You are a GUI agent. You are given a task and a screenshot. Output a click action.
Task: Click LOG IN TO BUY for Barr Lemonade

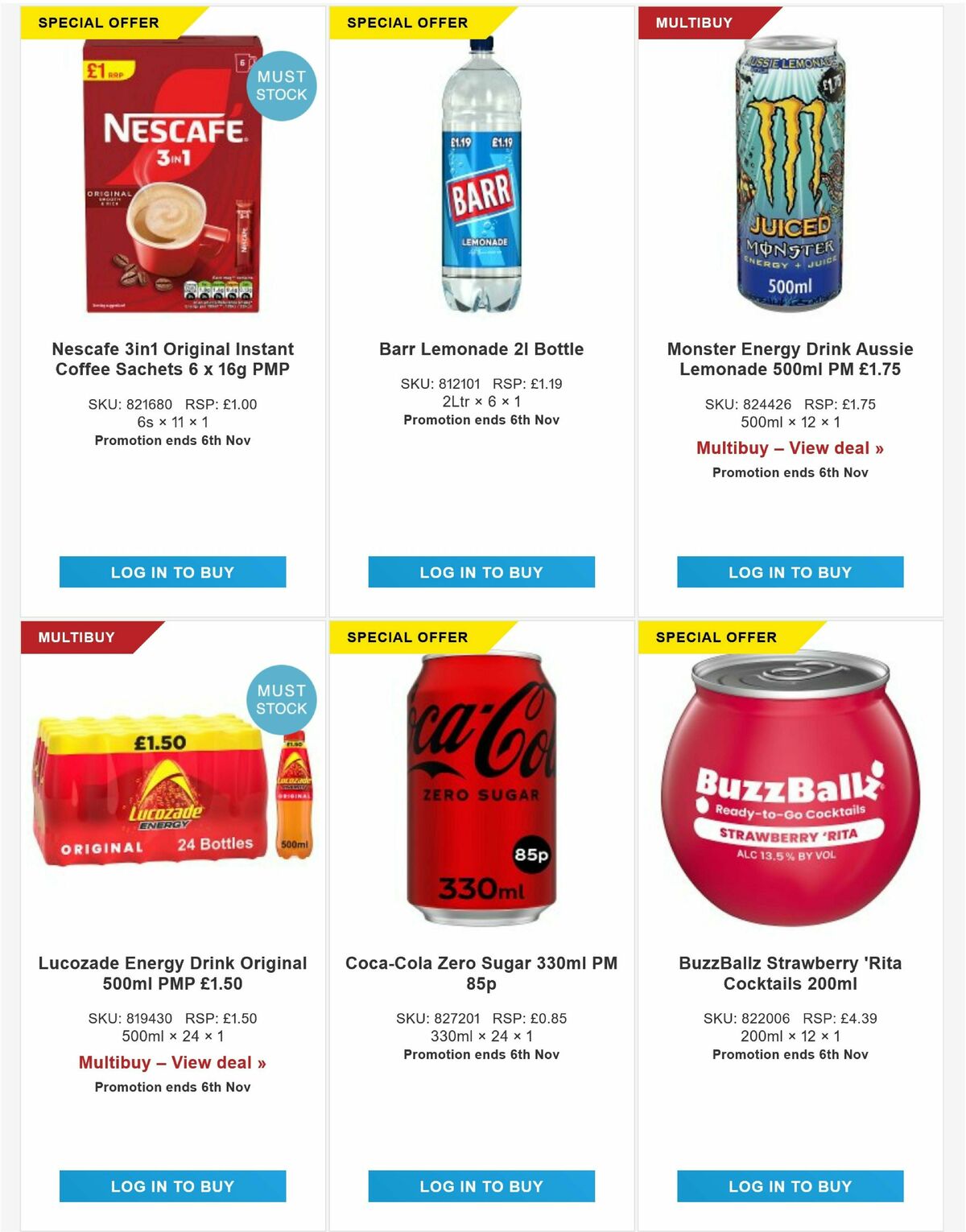(x=481, y=572)
